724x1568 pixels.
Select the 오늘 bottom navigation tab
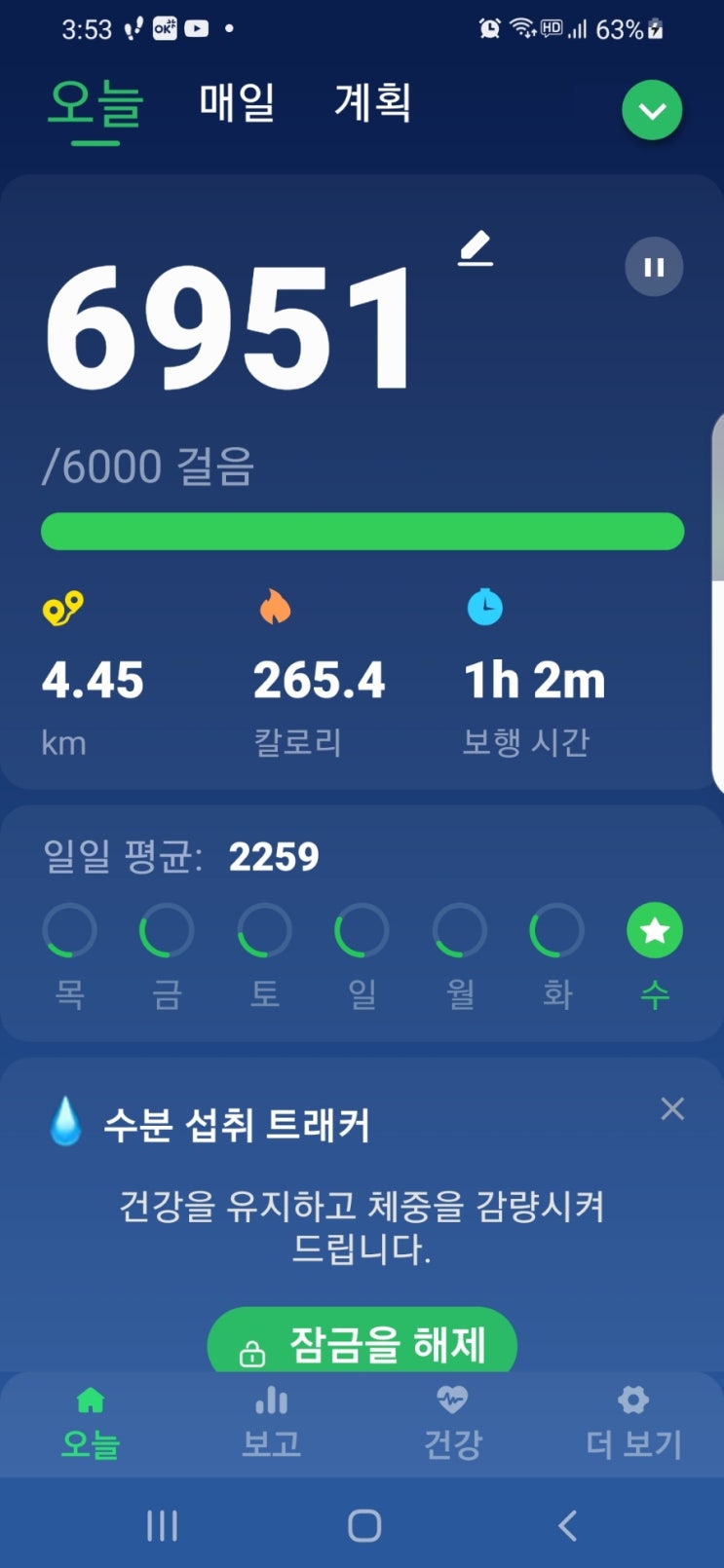point(90,1424)
